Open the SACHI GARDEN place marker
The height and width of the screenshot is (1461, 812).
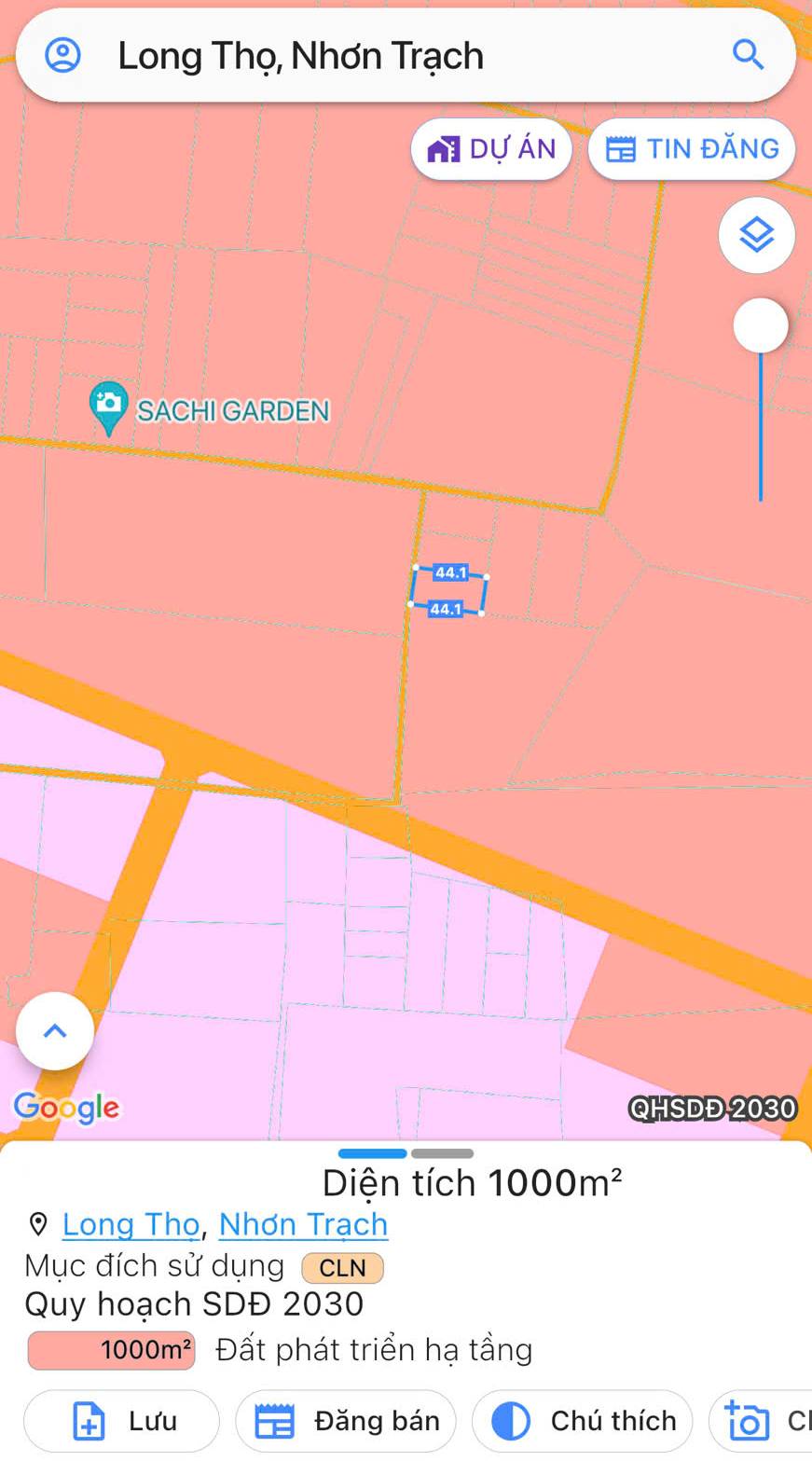[x=108, y=407]
